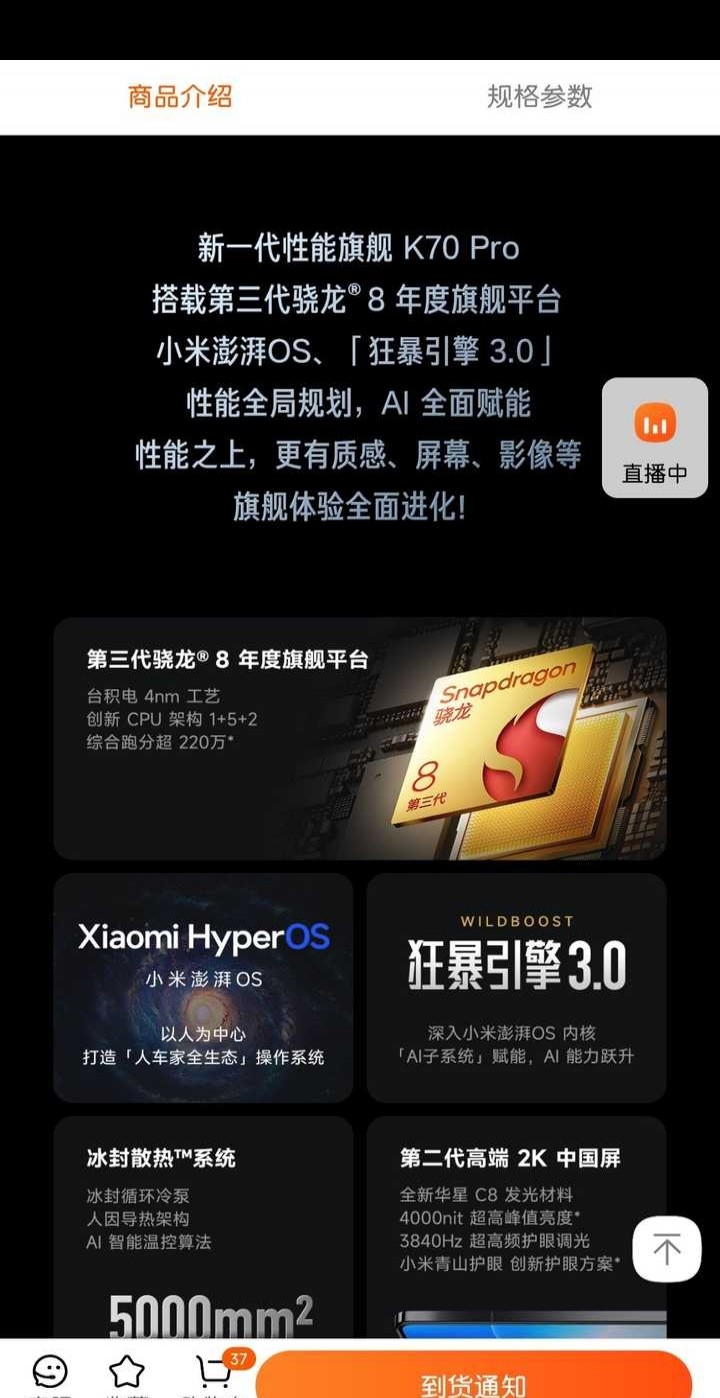The height and width of the screenshot is (1398, 720).
Task: Select the 商品介绍 tab
Action: [180, 97]
